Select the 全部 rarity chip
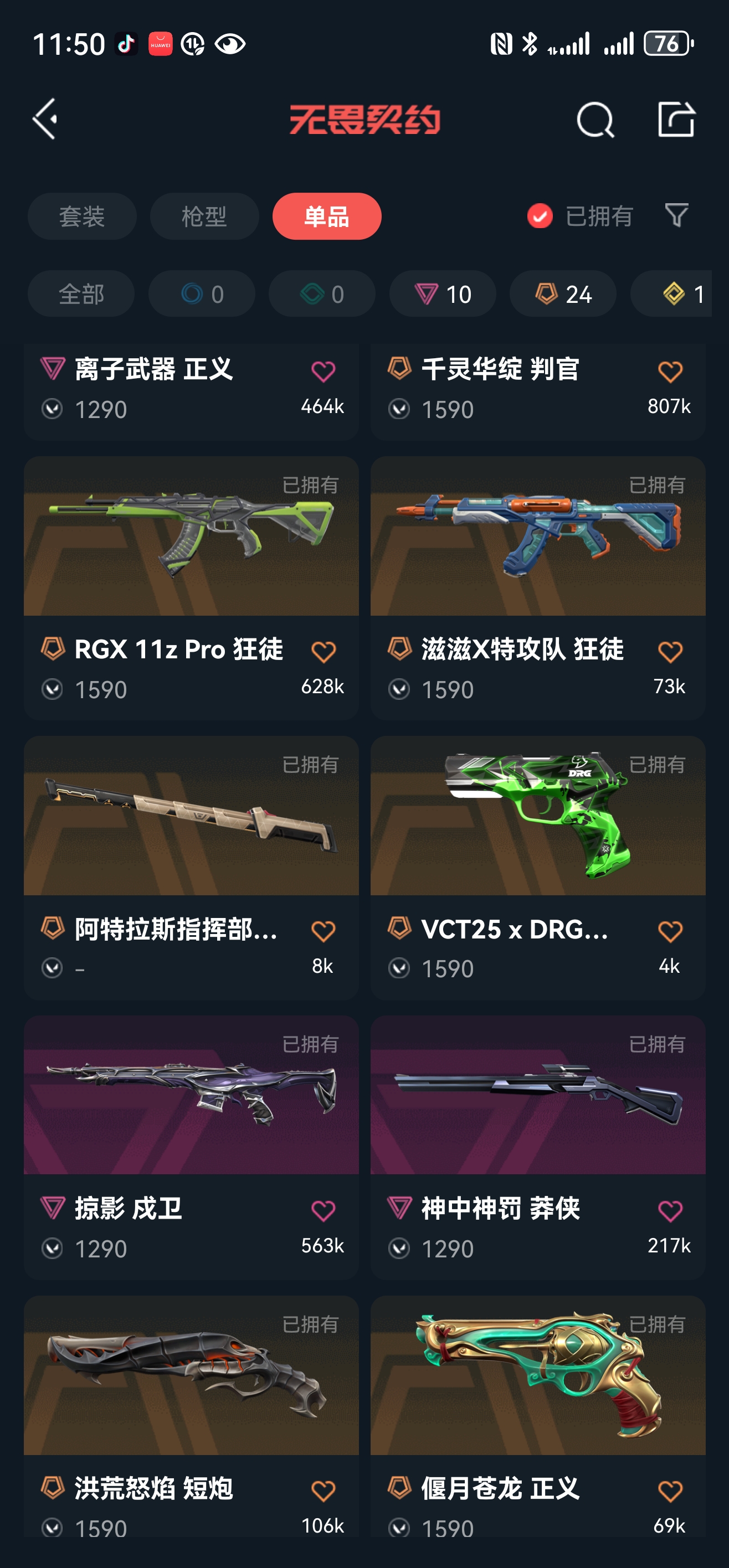Viewport: 729px width, 1568px height. (81, 294)
